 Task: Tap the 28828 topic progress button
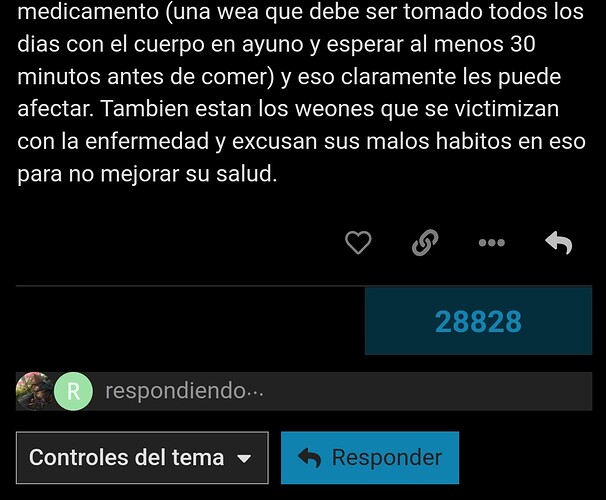point(478,321)
